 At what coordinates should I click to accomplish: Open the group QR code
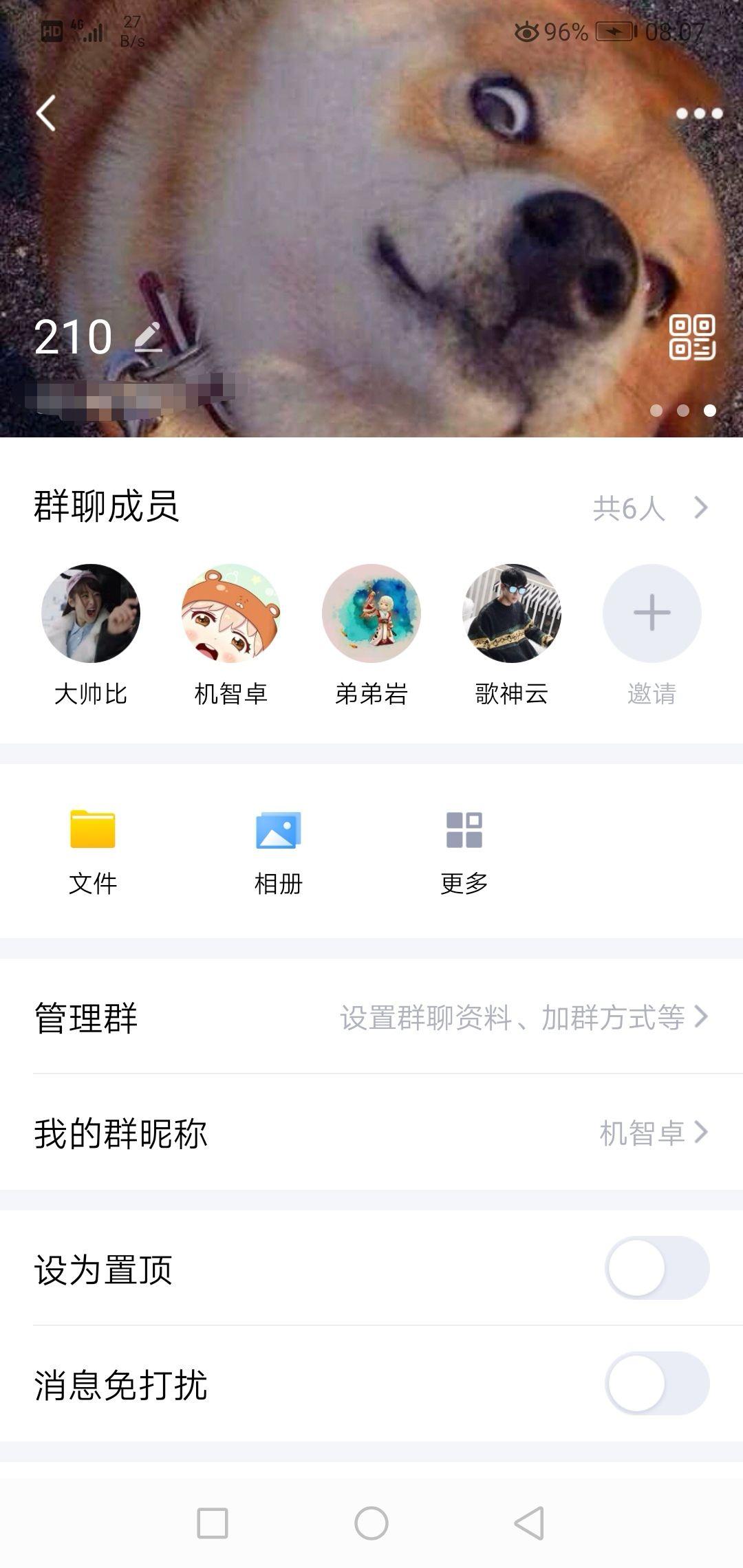click(x=692, y=337)
